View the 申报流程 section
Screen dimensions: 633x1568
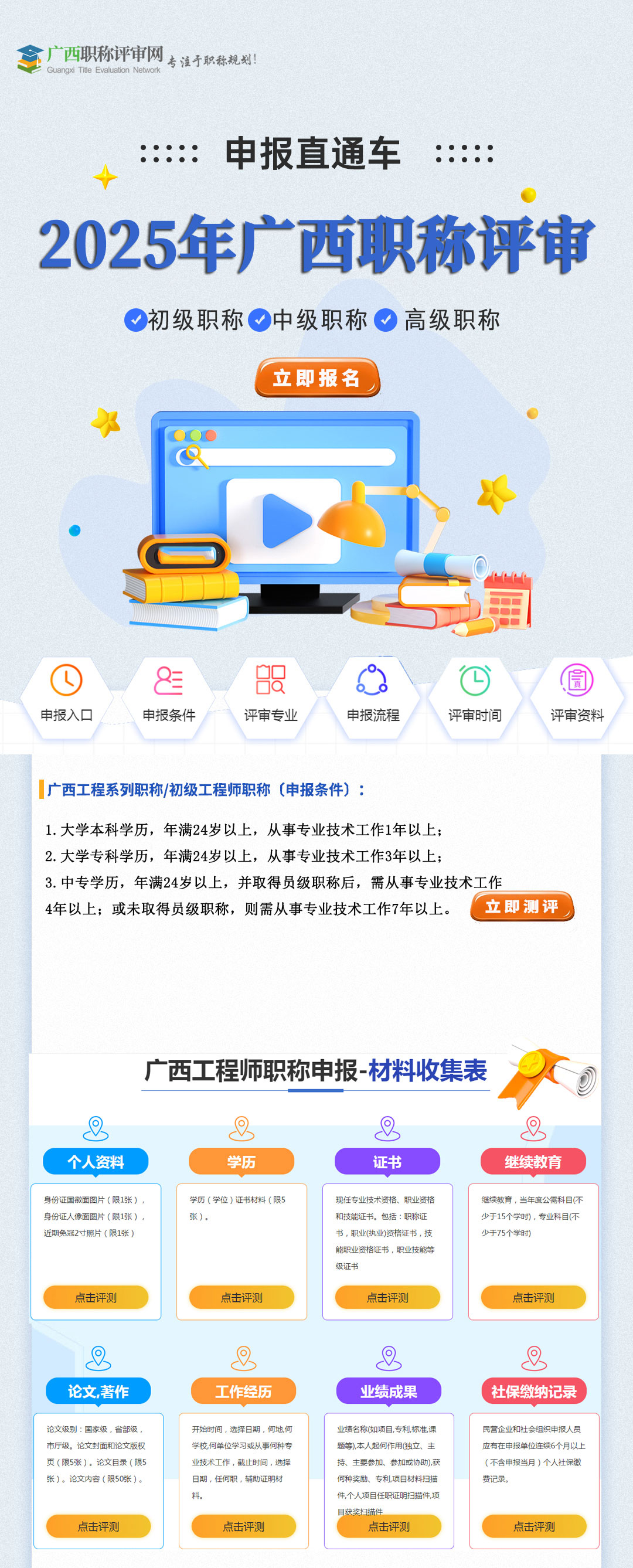click(373, 697)
